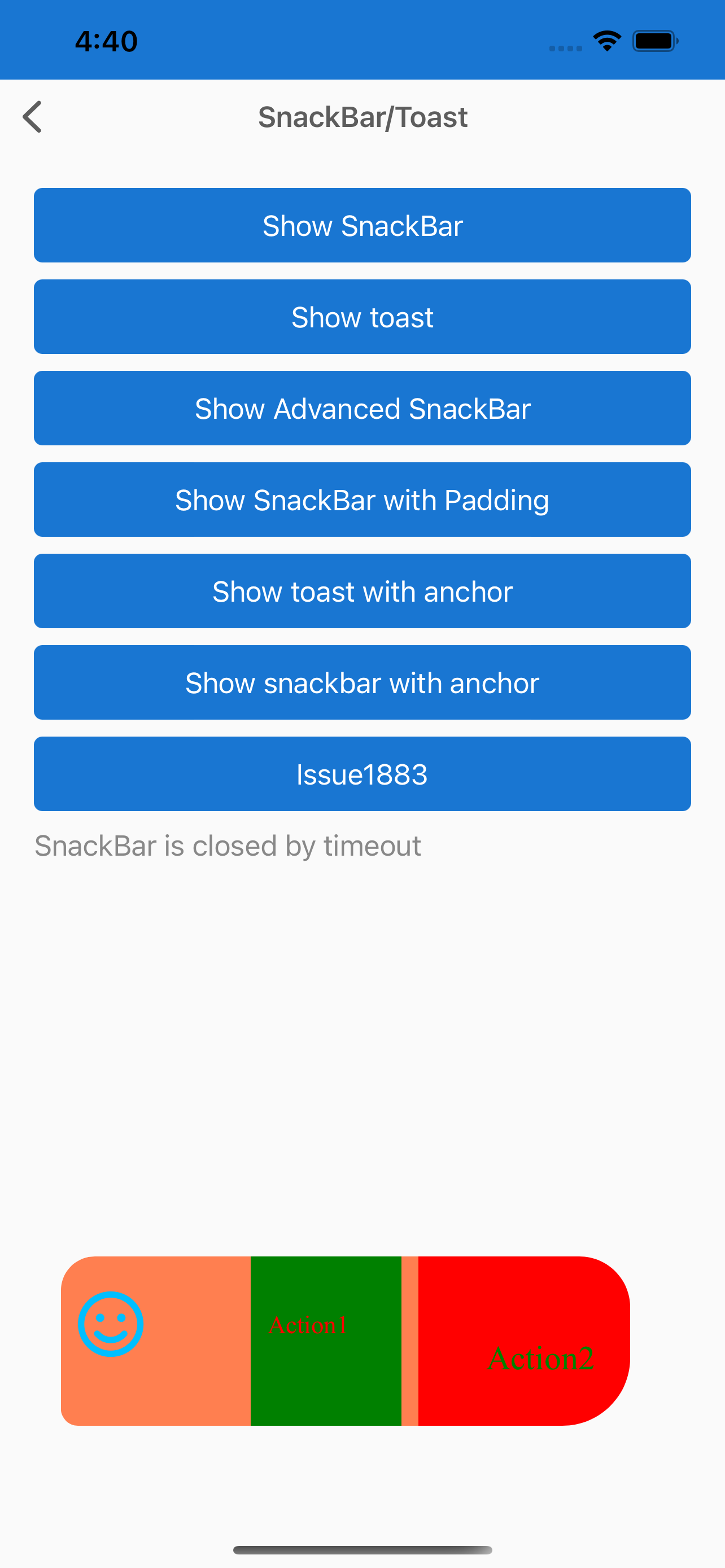Select Show SnackBar with Padding
725x1568 pixels.
coord(362,500)
